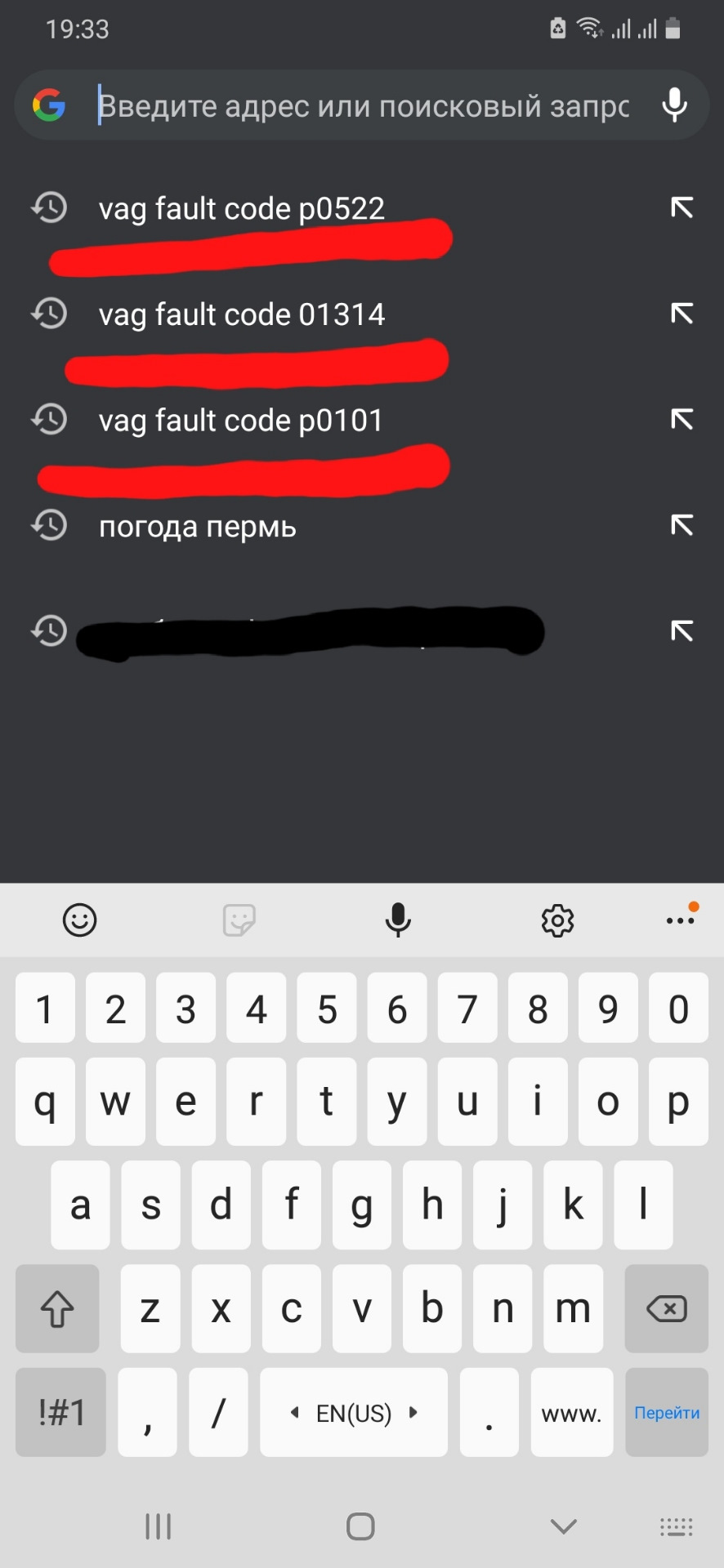Open the keyboard emoji panel
The image size is (724, 1568).
click(80, 920)
